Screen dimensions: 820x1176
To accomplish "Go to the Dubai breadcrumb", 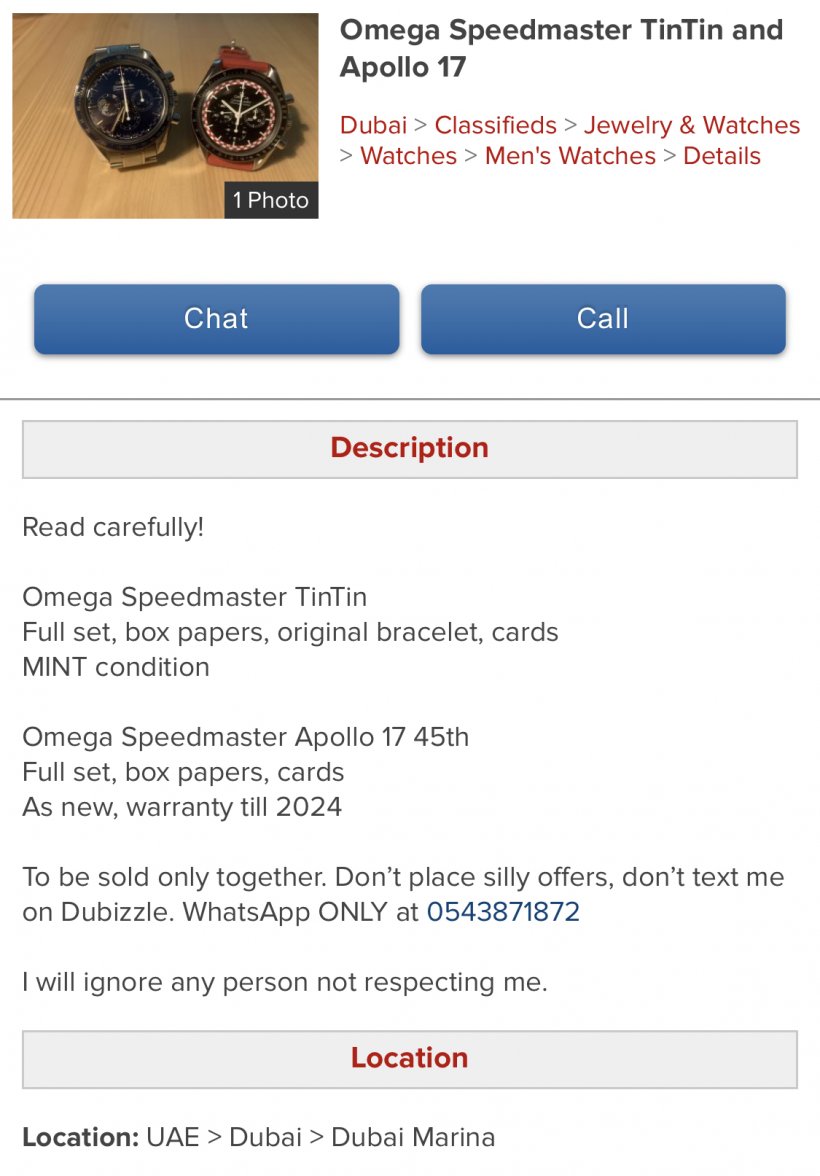I will point(373,125).
